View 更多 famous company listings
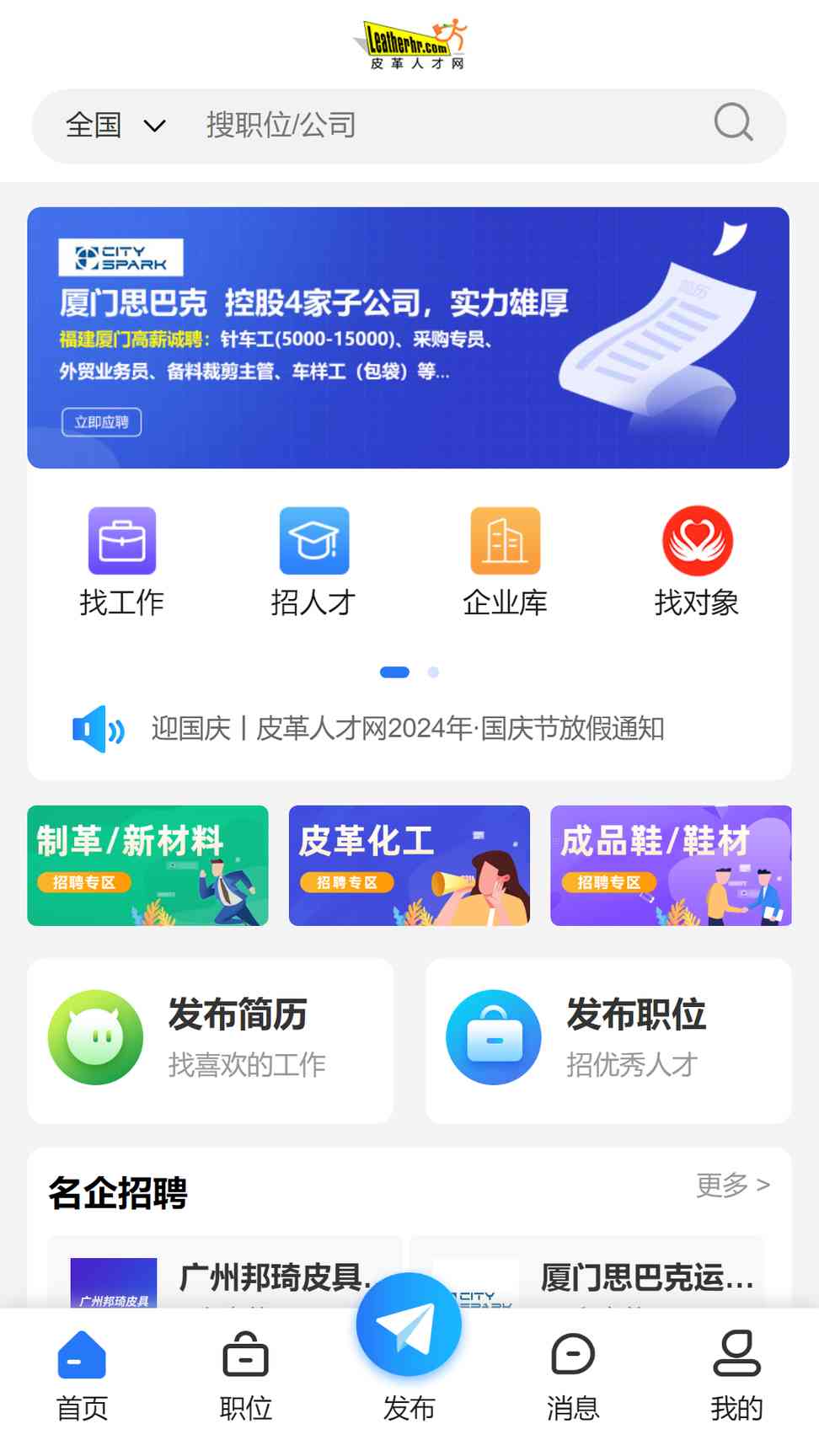 pos(732,1185)
